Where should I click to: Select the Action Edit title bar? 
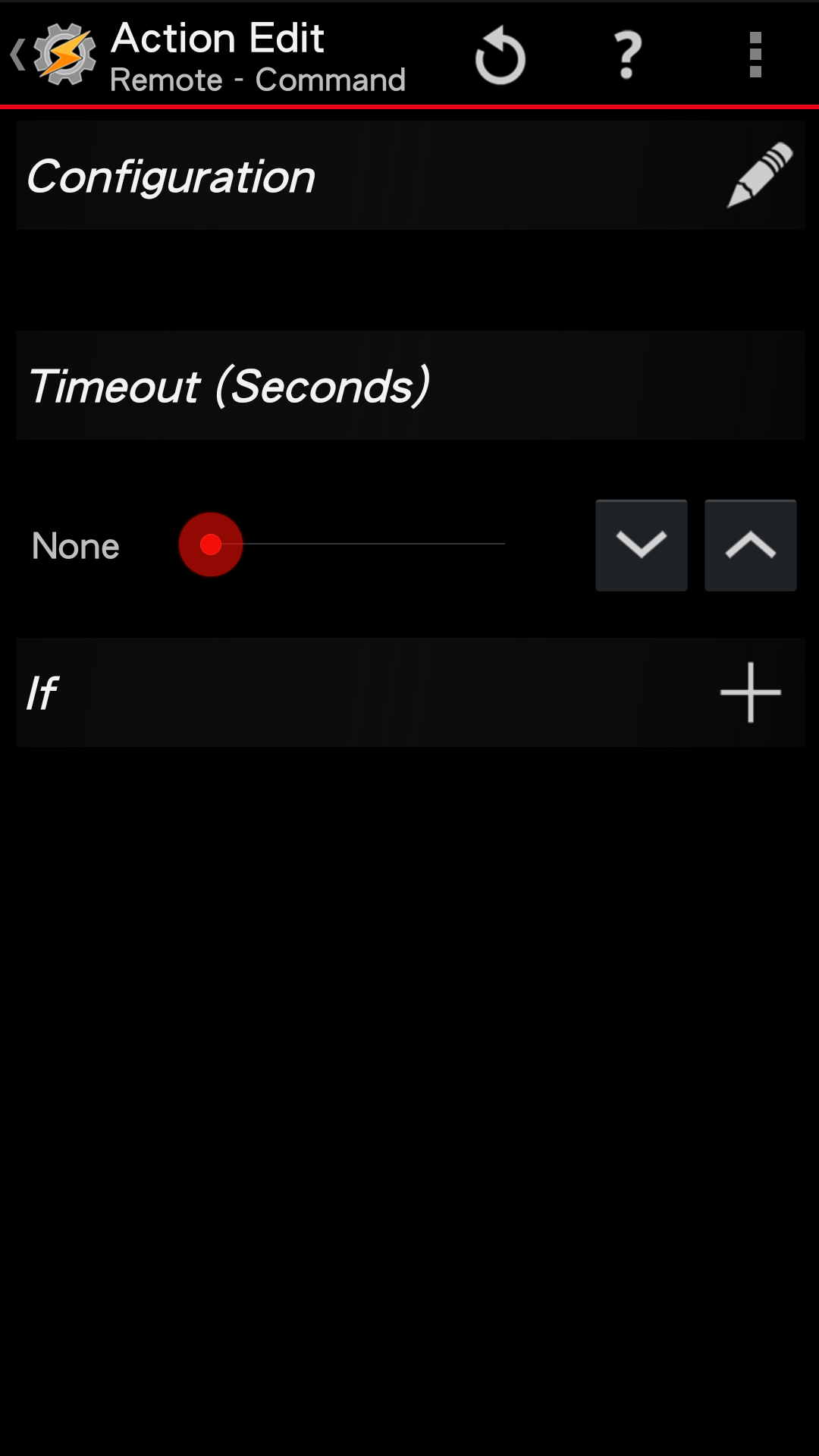(217, 36)
